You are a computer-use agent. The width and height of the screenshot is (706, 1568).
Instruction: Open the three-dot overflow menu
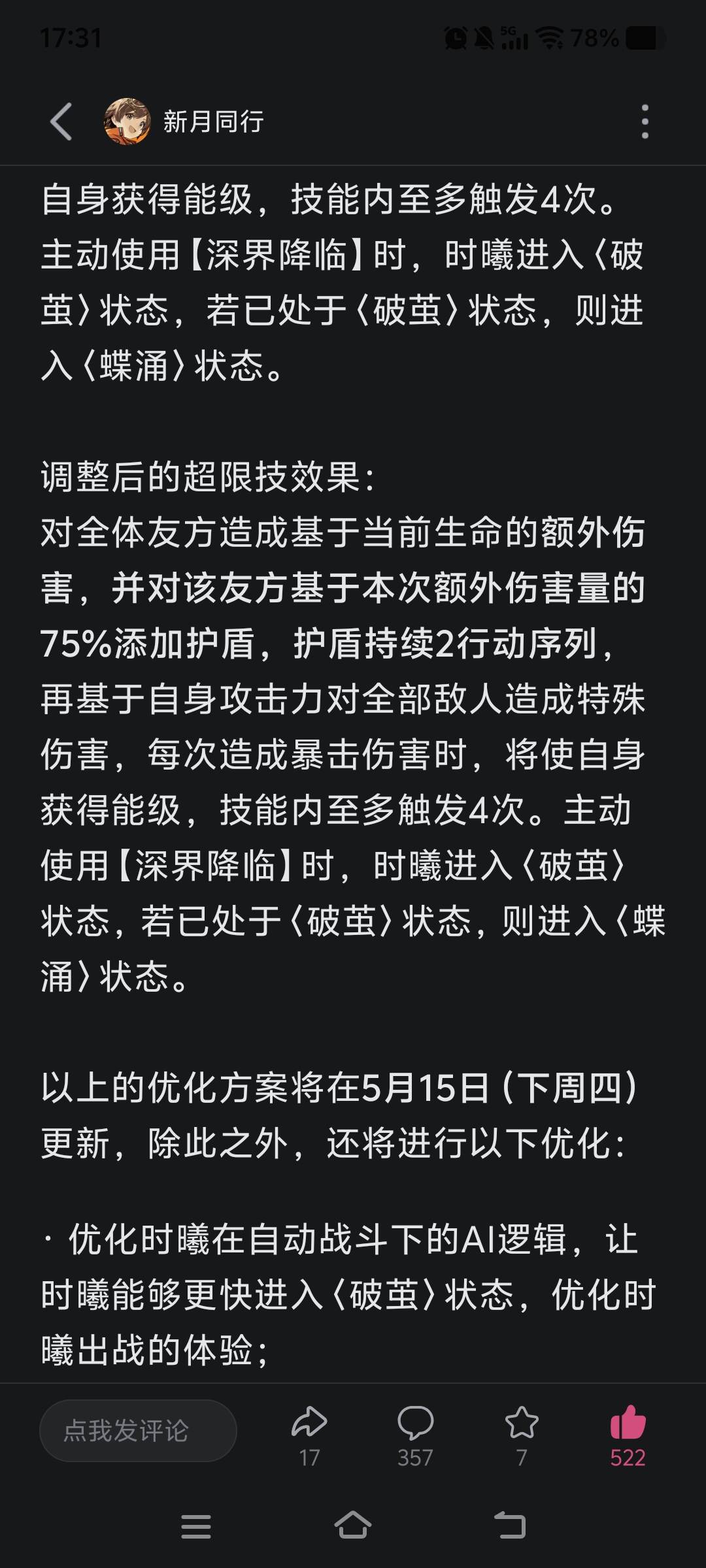click(645, 122)
